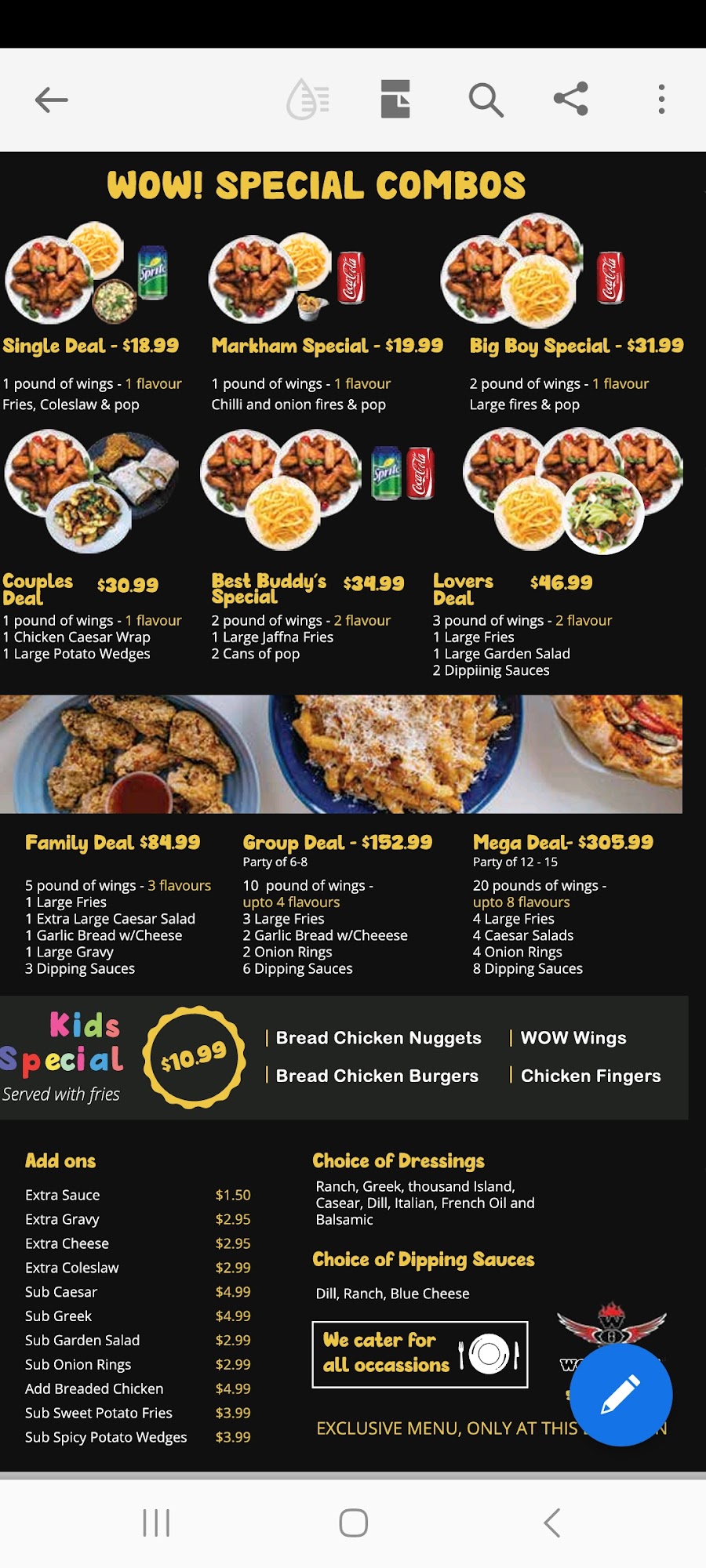
Task: Tap the text reflow droplet icon
Action: pos(308,100)
